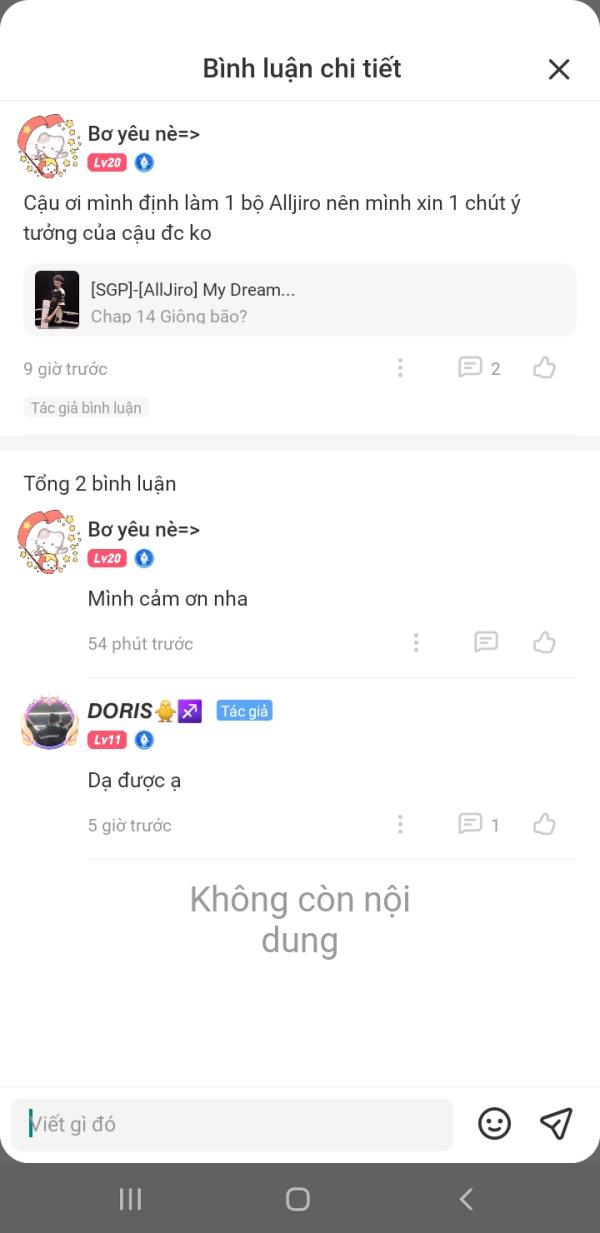Tap the reply icon showing 2 comments
The image size is (600, 1233).
point(479,368)
